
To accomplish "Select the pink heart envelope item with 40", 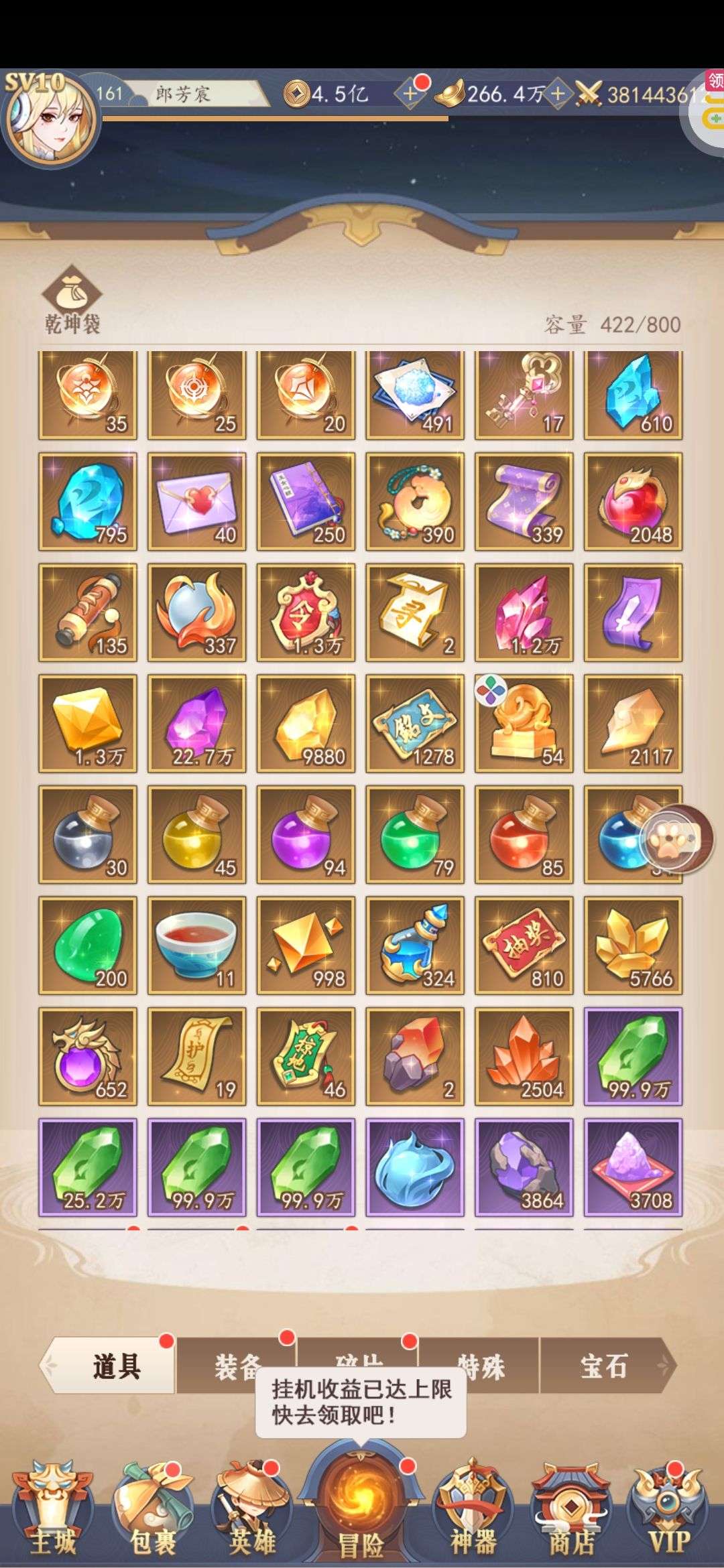I will coord(197,501).
